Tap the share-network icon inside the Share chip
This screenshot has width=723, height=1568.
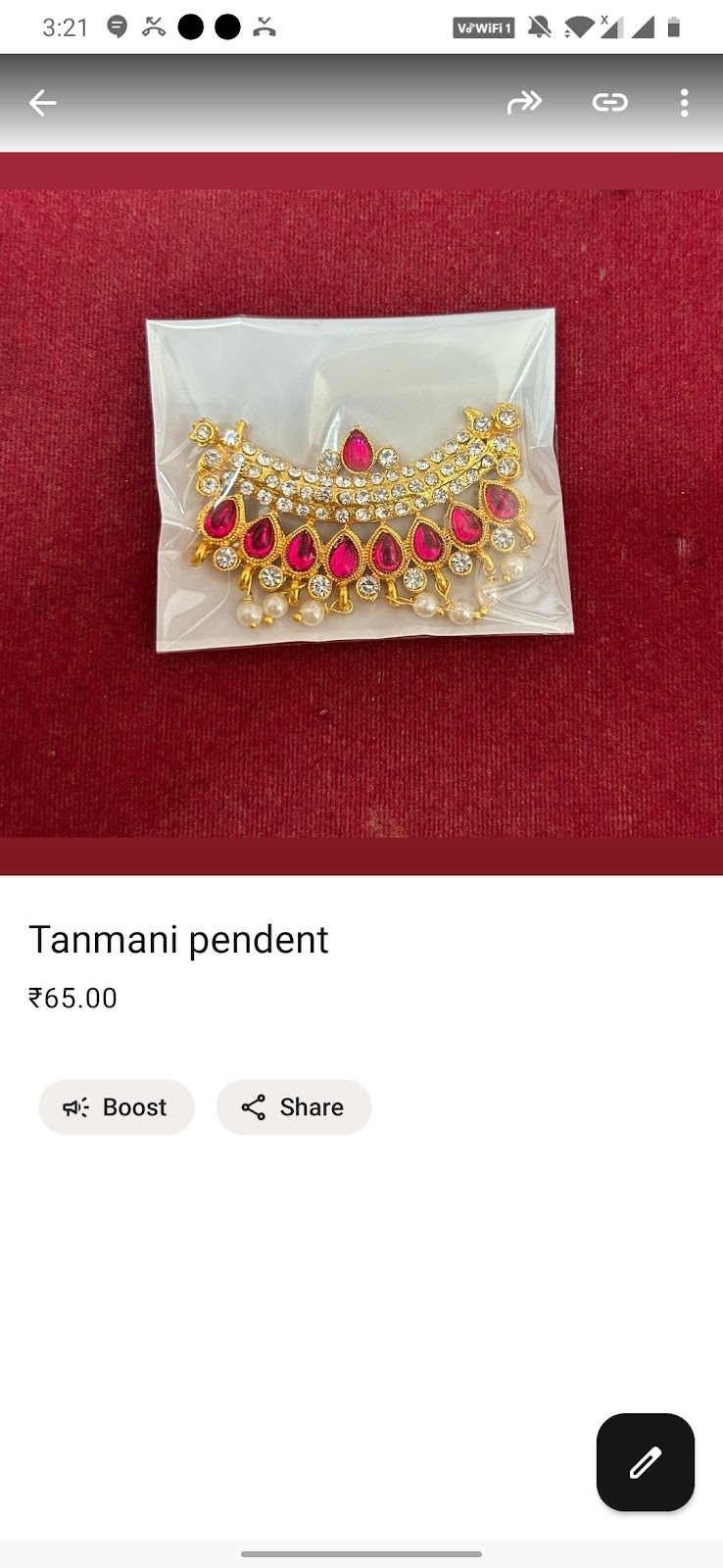(254, 1107)
